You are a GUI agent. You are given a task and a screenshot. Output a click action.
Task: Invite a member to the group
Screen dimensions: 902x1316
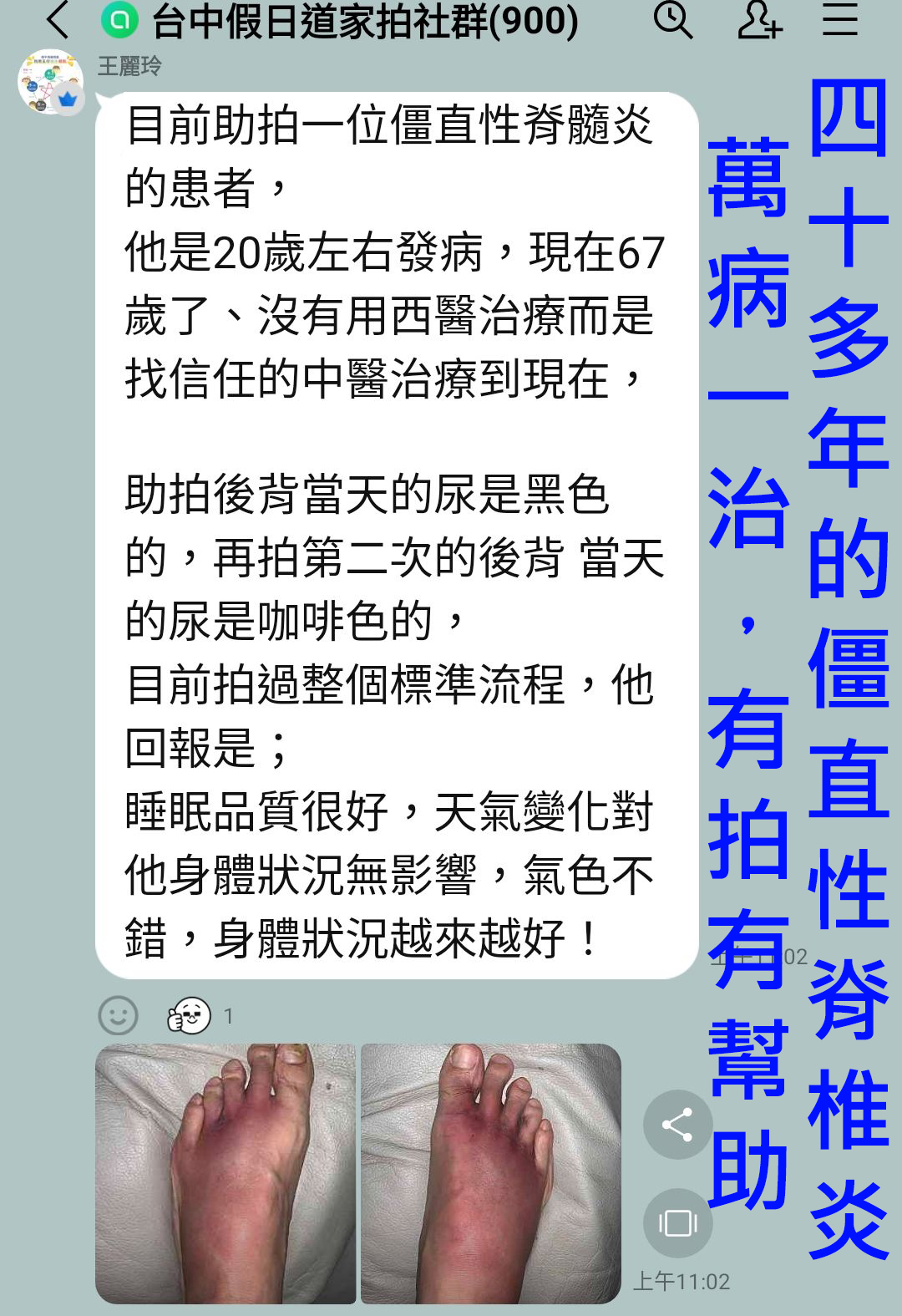(x=759, y=20)
